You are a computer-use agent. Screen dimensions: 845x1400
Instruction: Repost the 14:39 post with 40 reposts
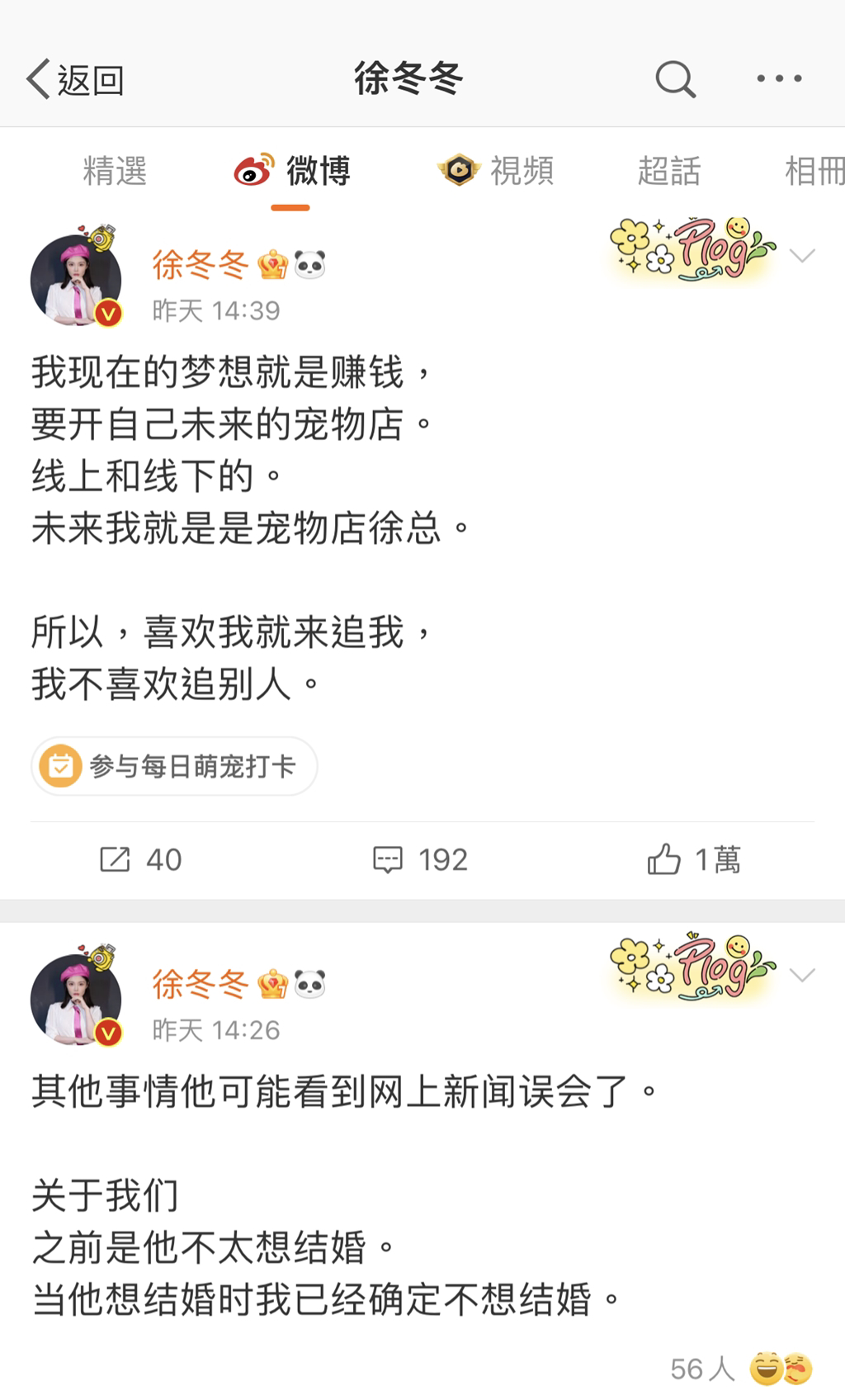click(x=139, y=859)
